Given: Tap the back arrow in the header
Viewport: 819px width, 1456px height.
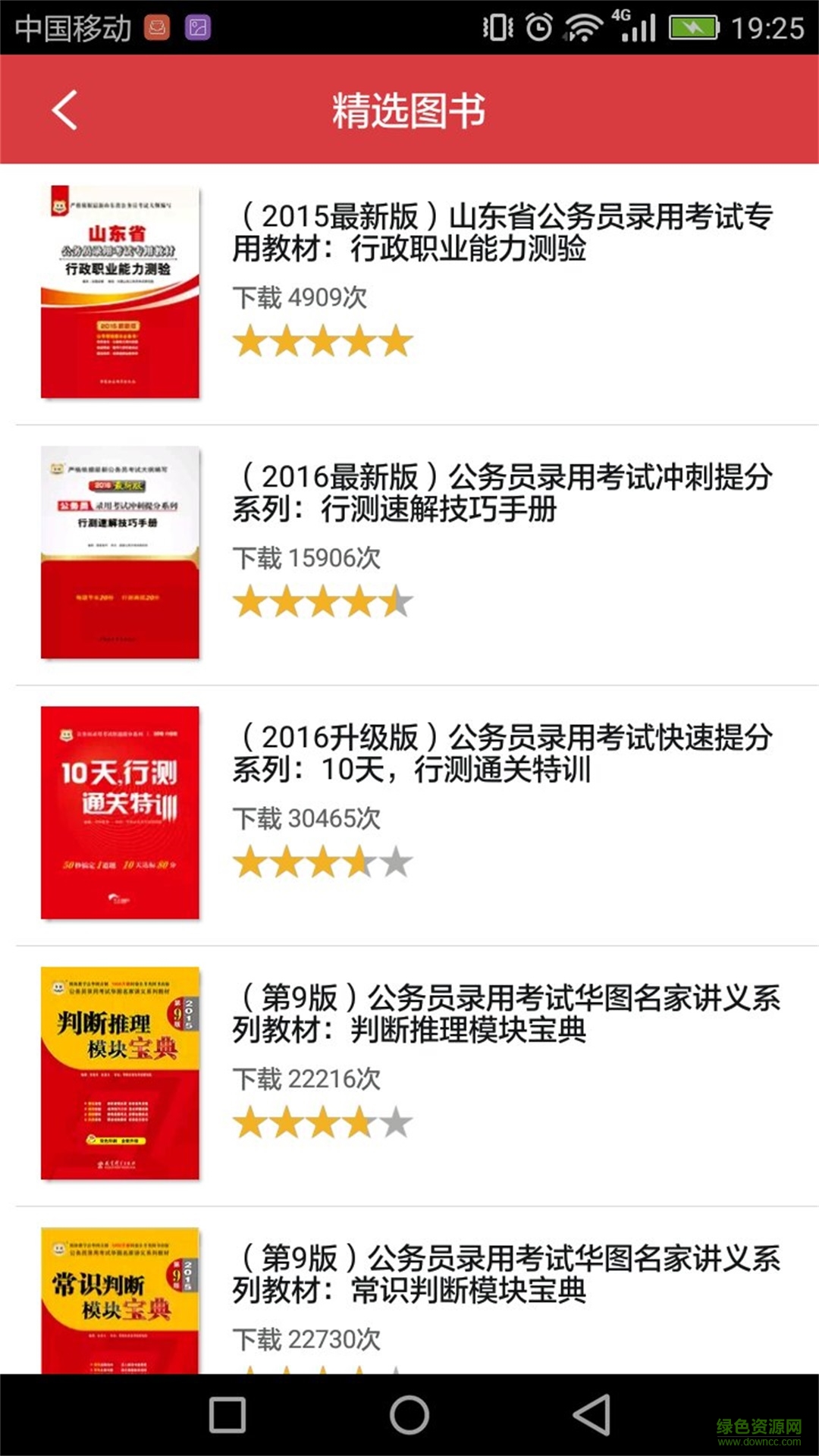Looking at the screenshot, I should pos(64,110).
